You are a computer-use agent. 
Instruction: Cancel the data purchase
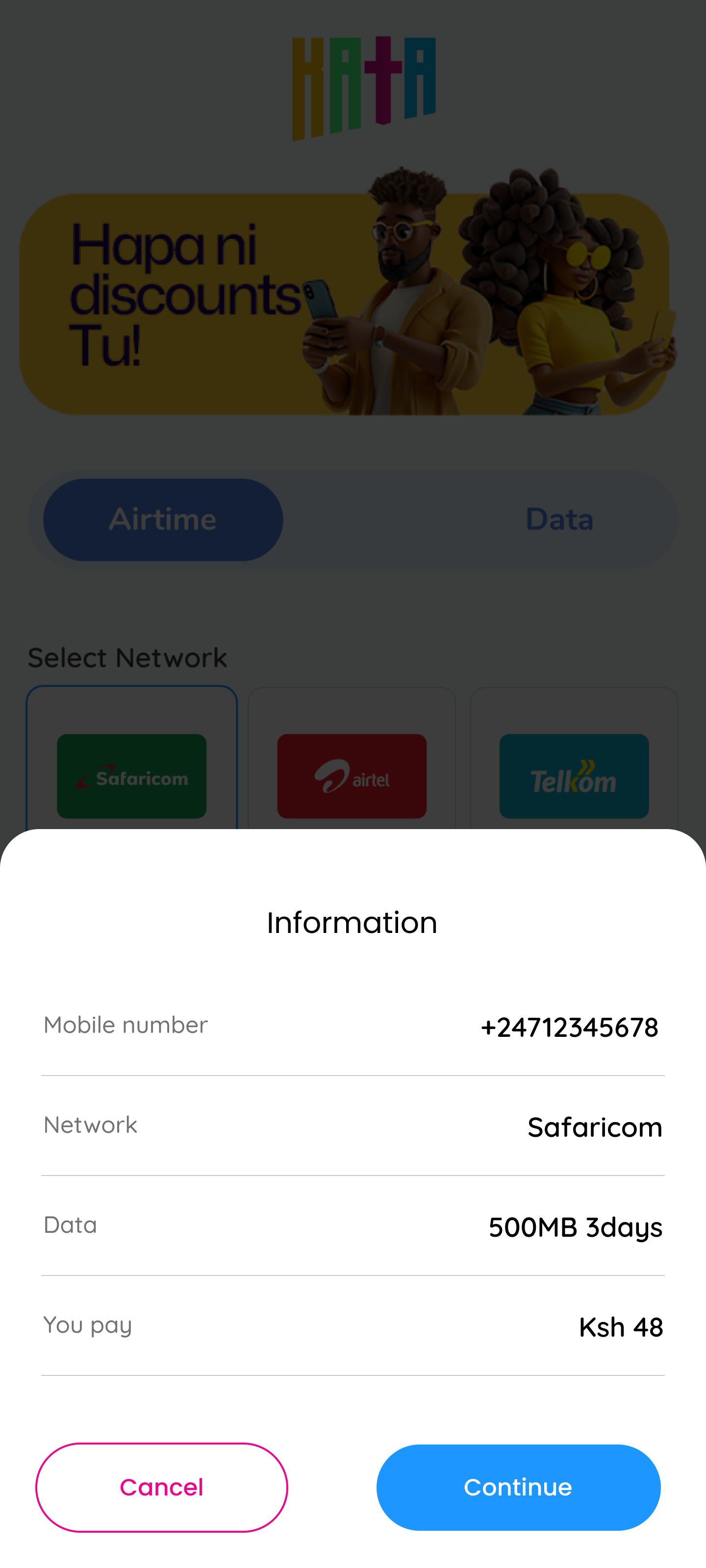click(x=161, y=1487)
